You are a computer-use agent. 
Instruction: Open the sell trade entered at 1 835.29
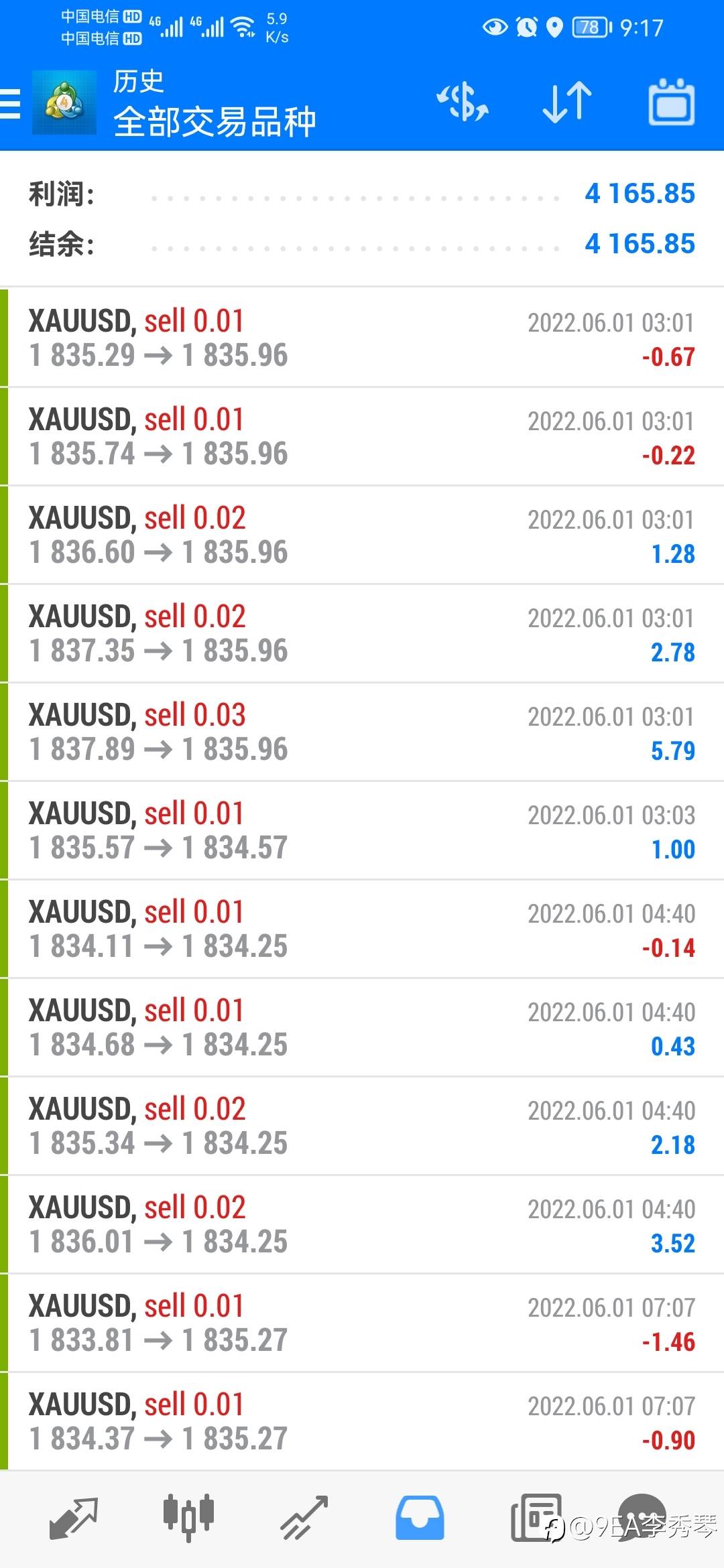[362, 338]
